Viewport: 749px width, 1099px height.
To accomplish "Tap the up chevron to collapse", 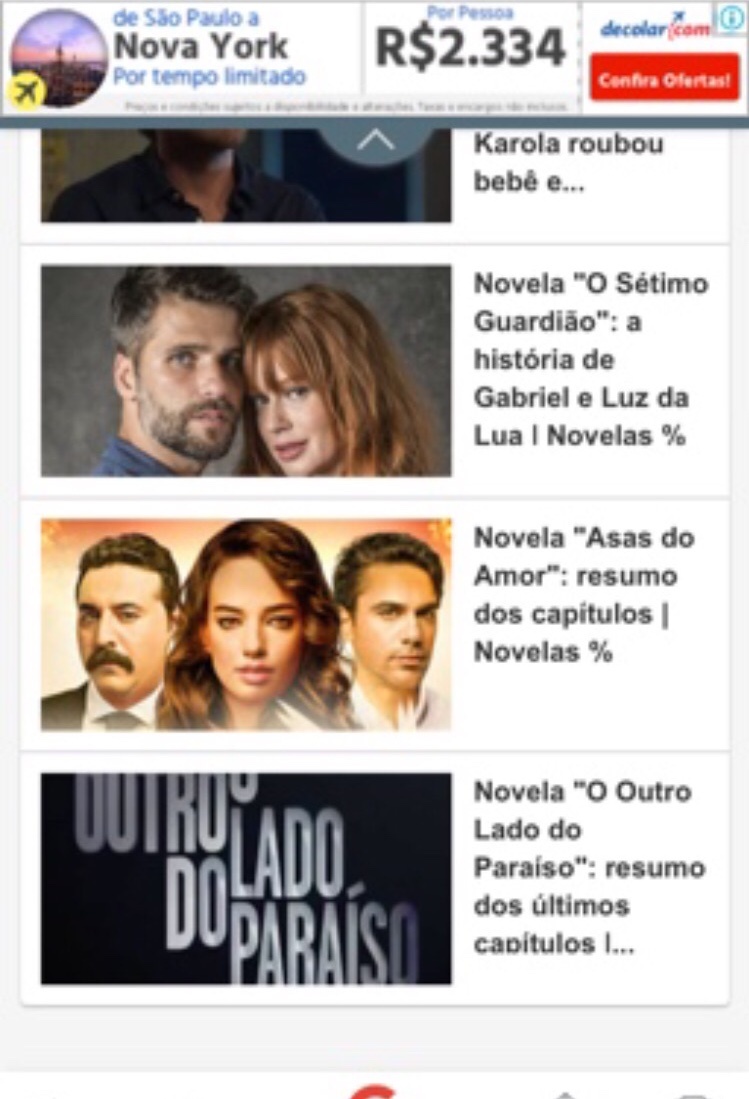I will [376, 141].
